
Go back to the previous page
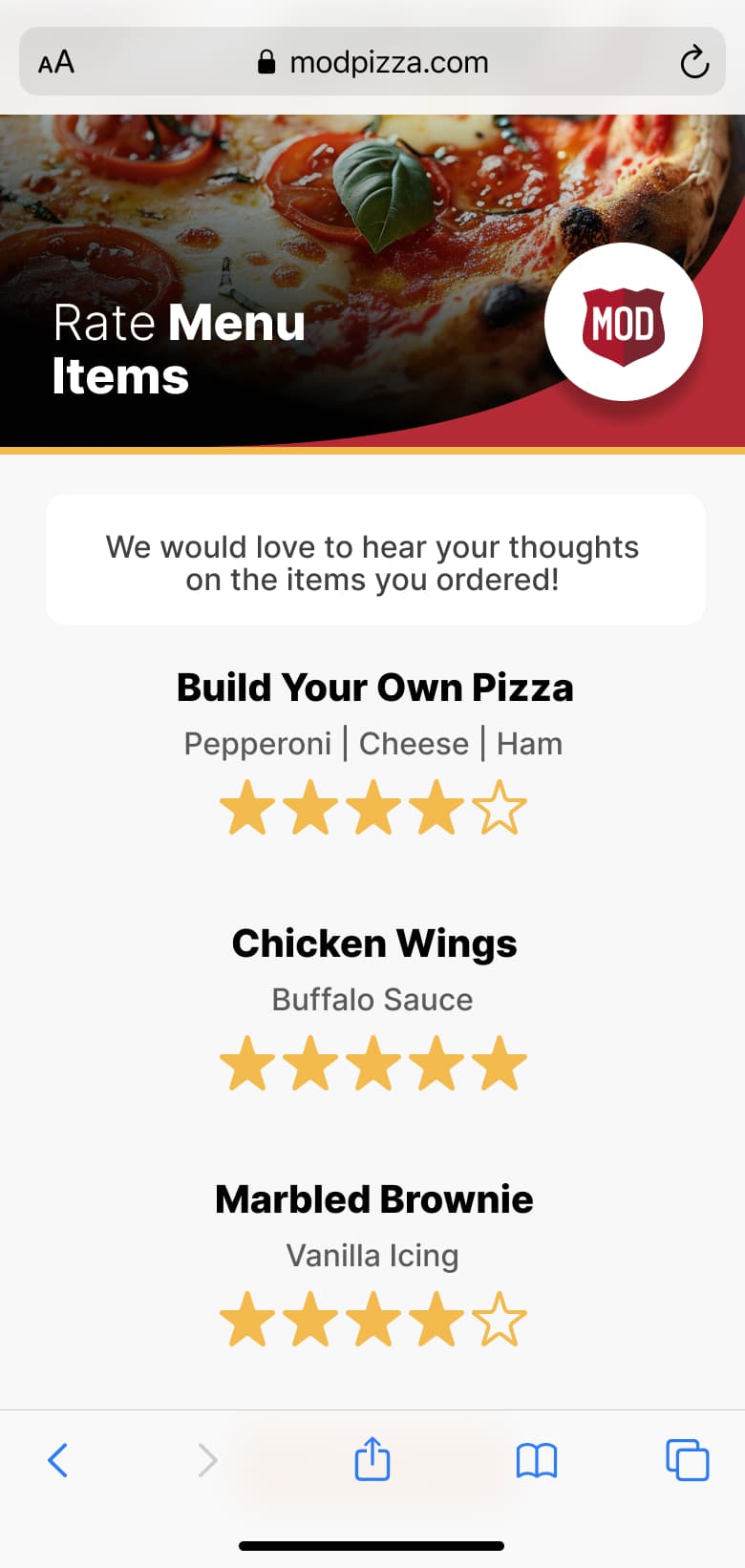(x=58, y=1460)
